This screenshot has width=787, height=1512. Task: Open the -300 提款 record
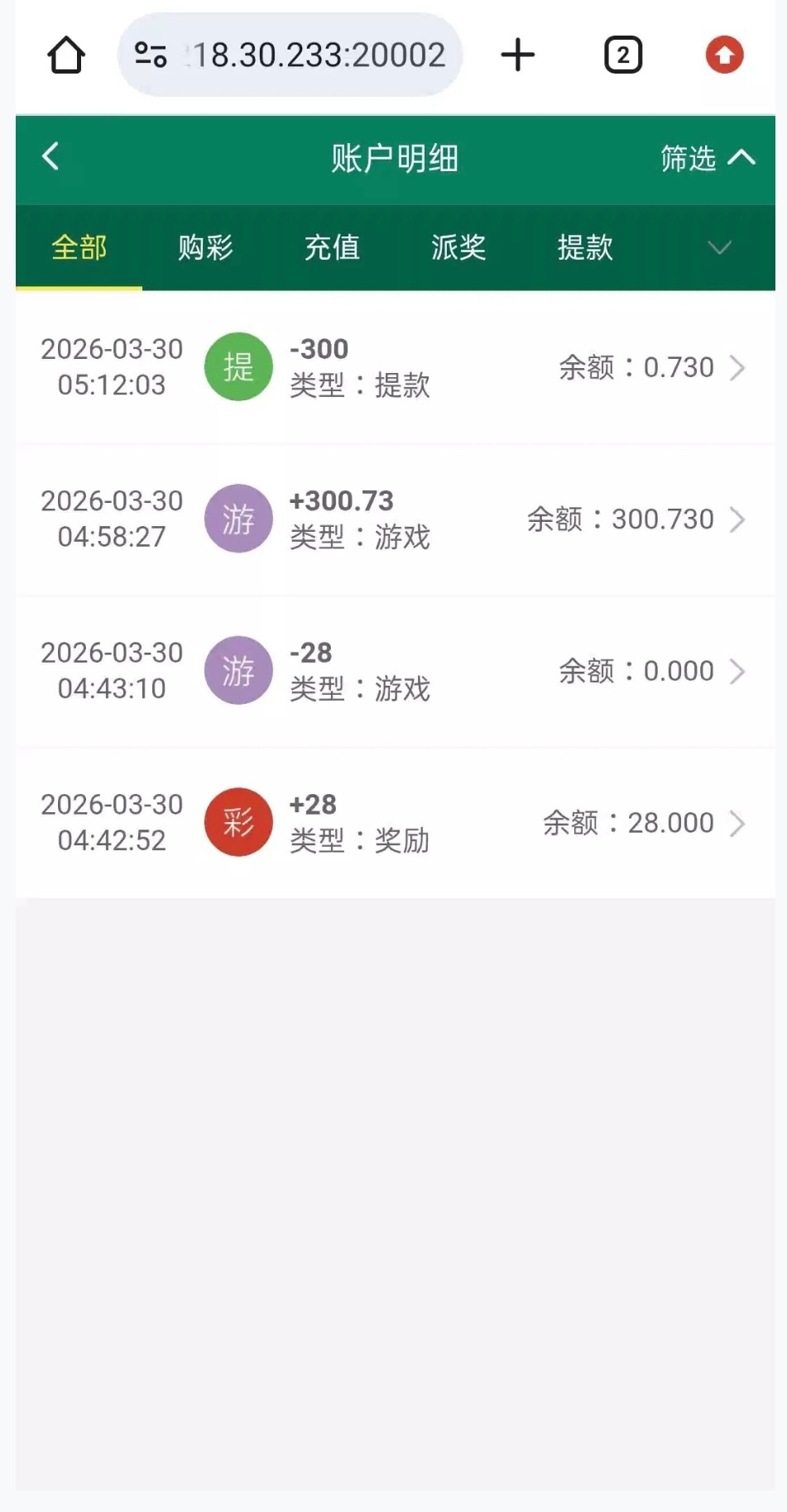coord(394,367)
